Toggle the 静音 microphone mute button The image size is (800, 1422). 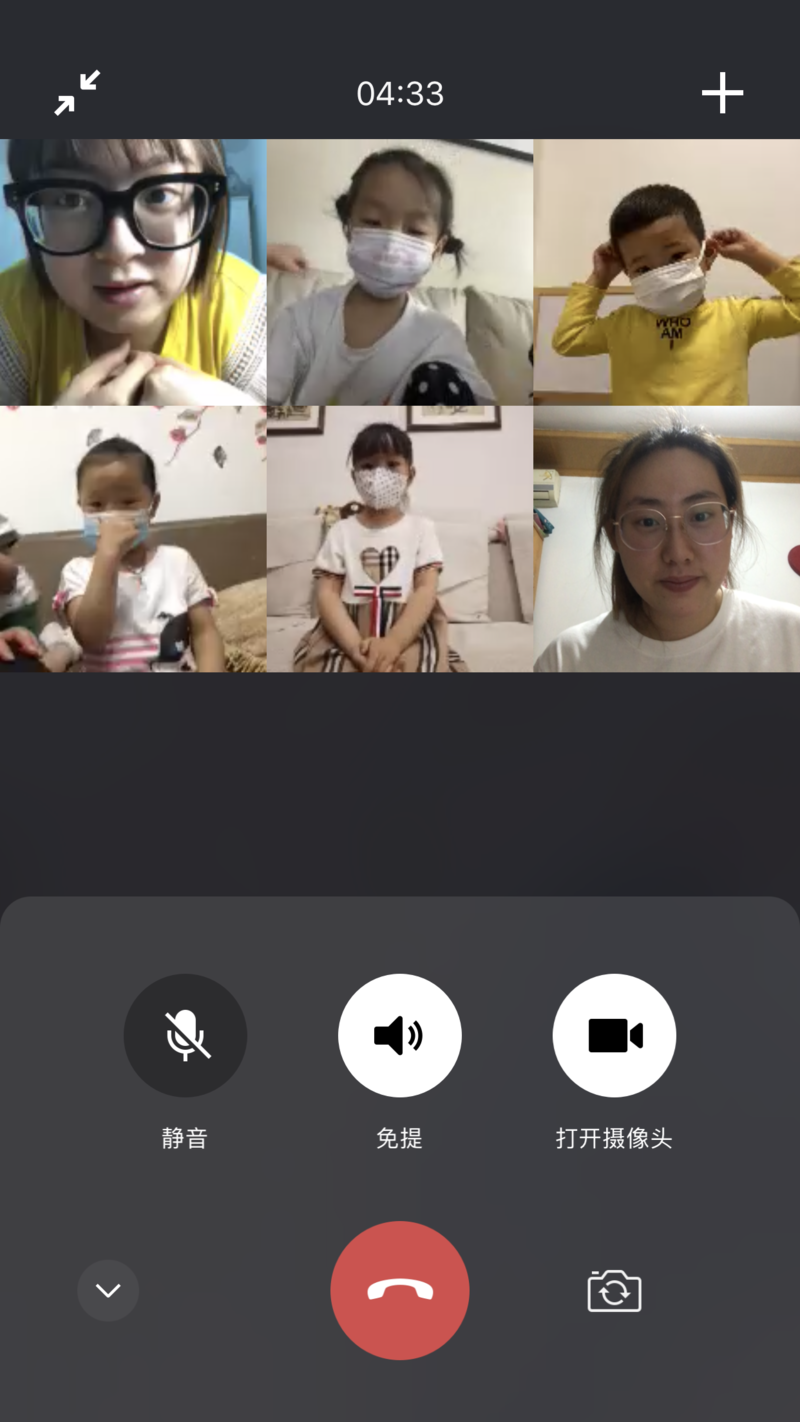185,1035
